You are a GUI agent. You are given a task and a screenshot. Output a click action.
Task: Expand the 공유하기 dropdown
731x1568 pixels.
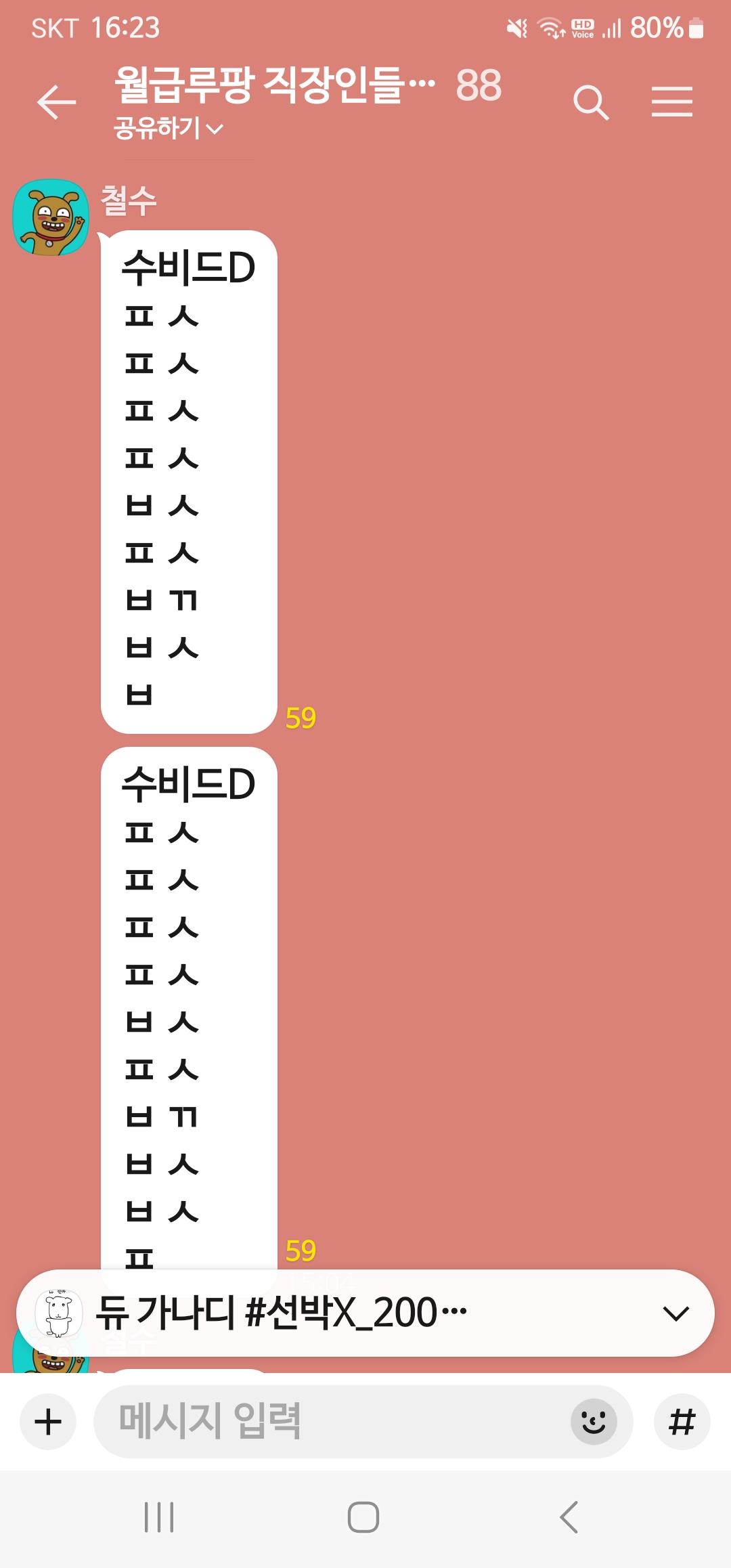click(169, 128)
